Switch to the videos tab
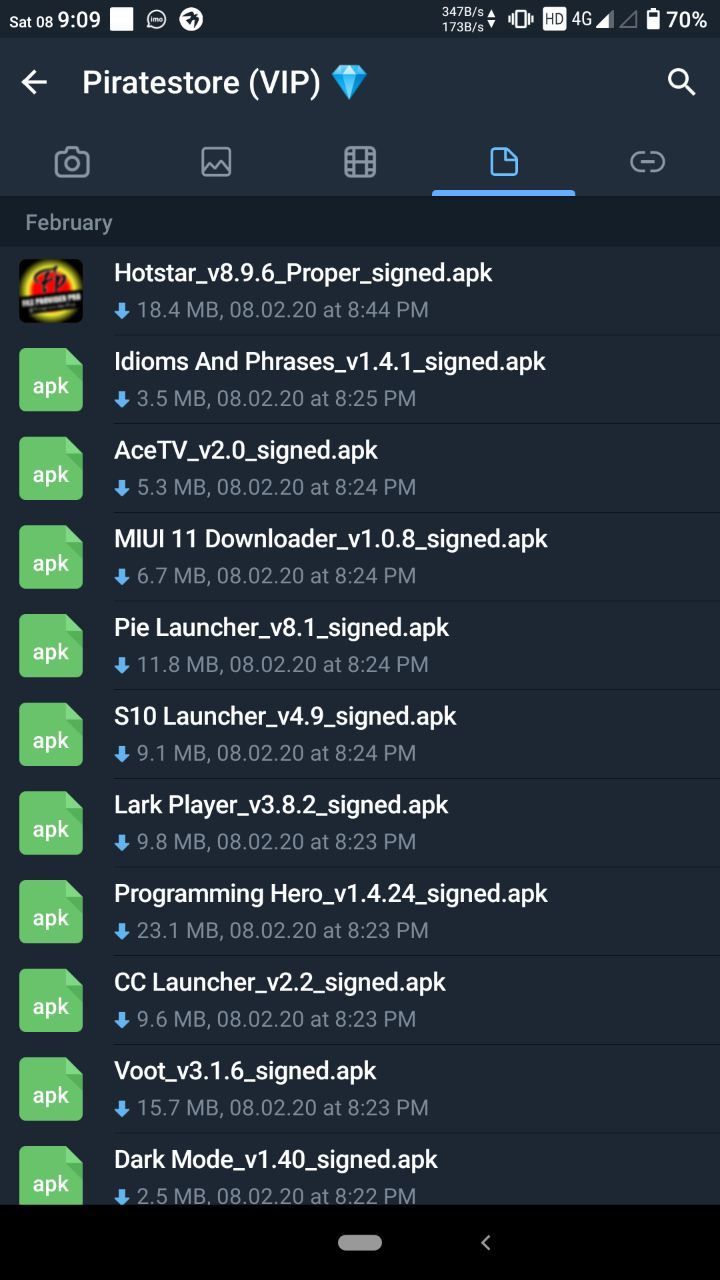Screen dimensions: 720x1280 [360, 162]
